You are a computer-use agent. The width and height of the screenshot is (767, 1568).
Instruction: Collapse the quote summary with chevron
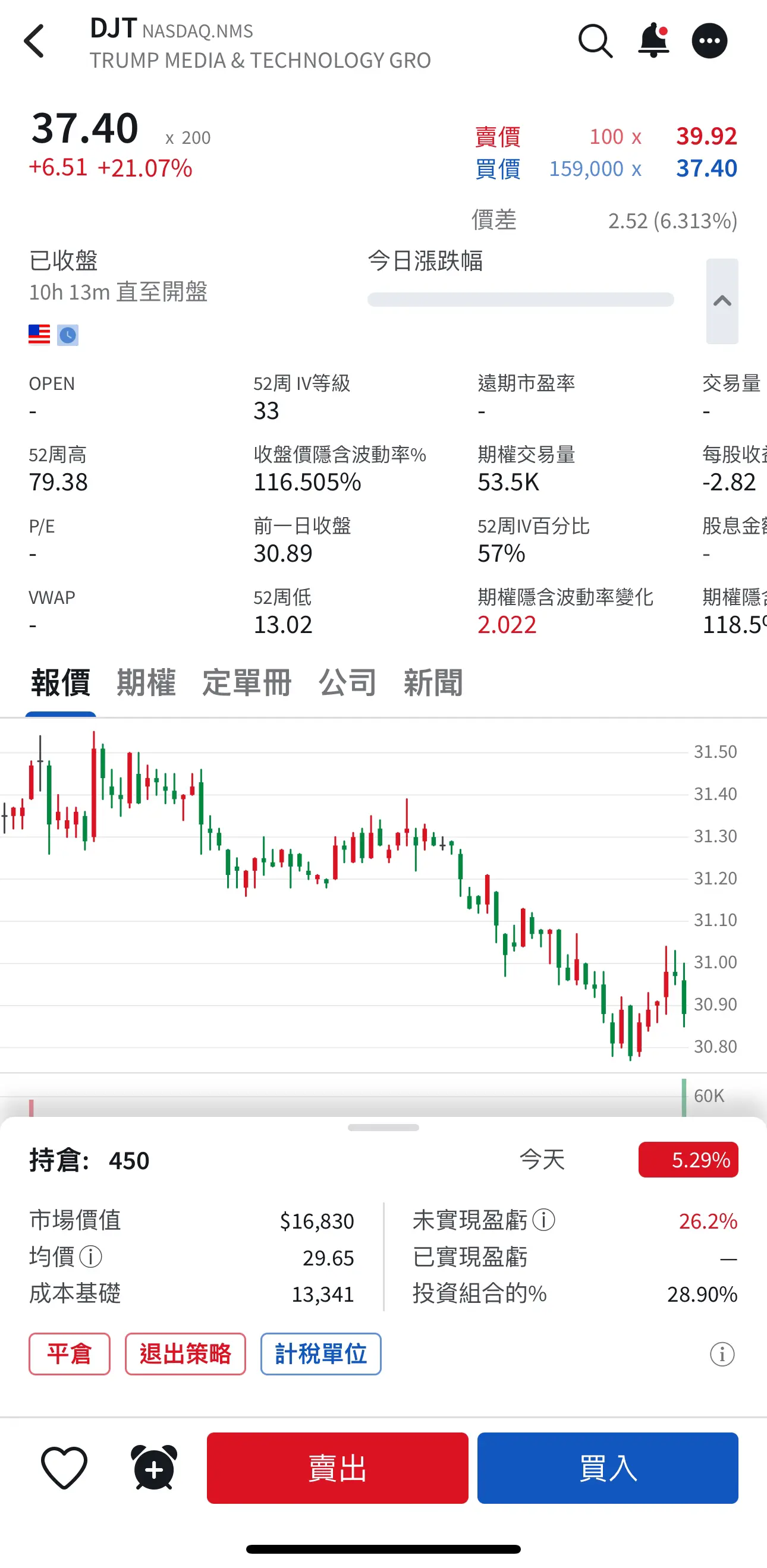(722, 299)
